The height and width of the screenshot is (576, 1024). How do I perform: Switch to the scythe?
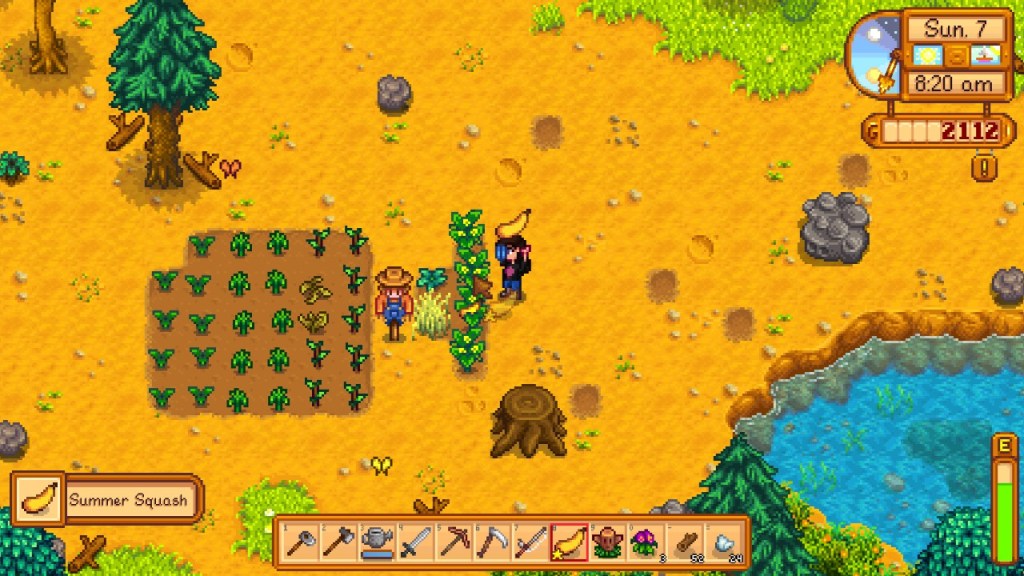492,543
